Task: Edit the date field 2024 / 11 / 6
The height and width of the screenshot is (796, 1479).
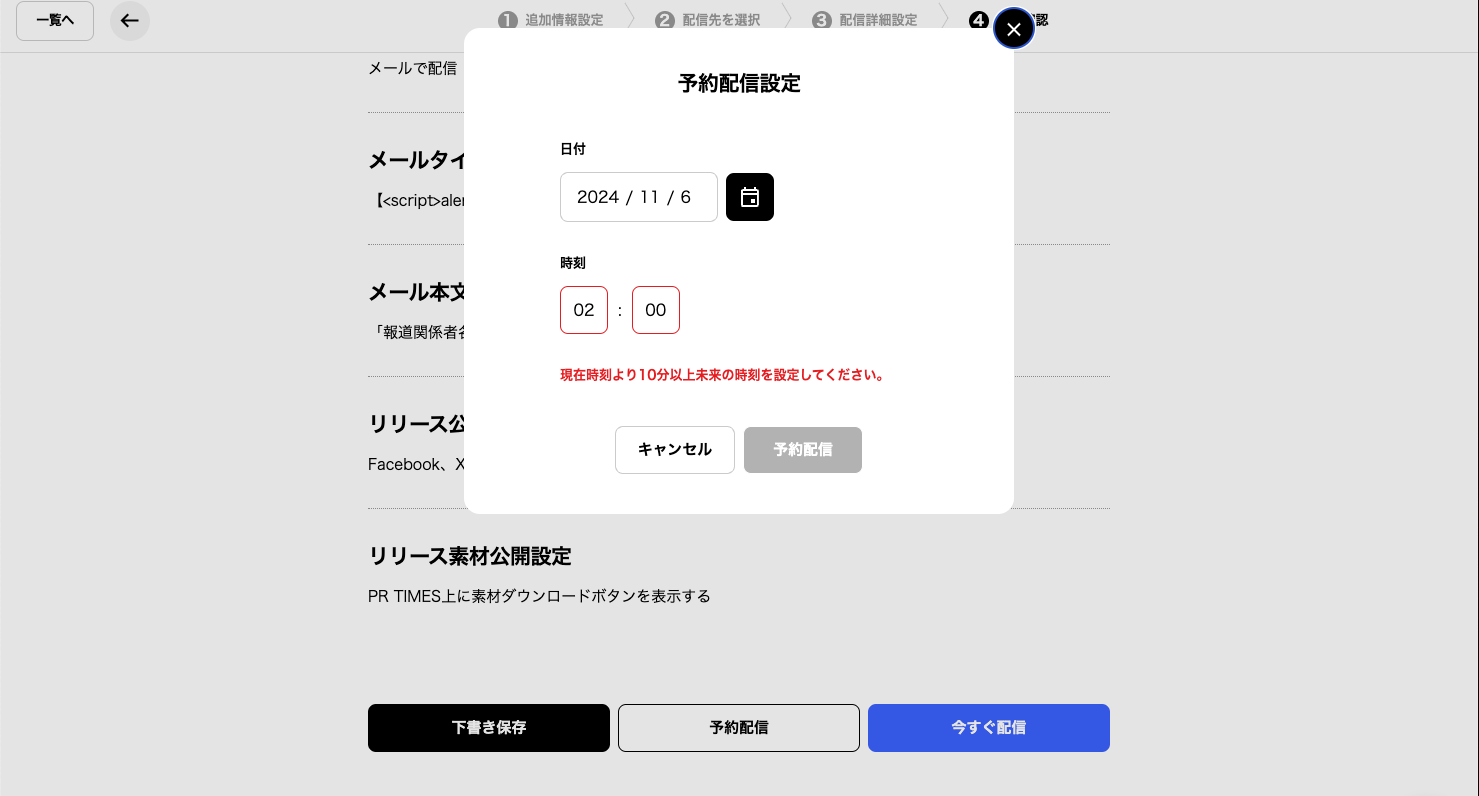Action: 638,197
